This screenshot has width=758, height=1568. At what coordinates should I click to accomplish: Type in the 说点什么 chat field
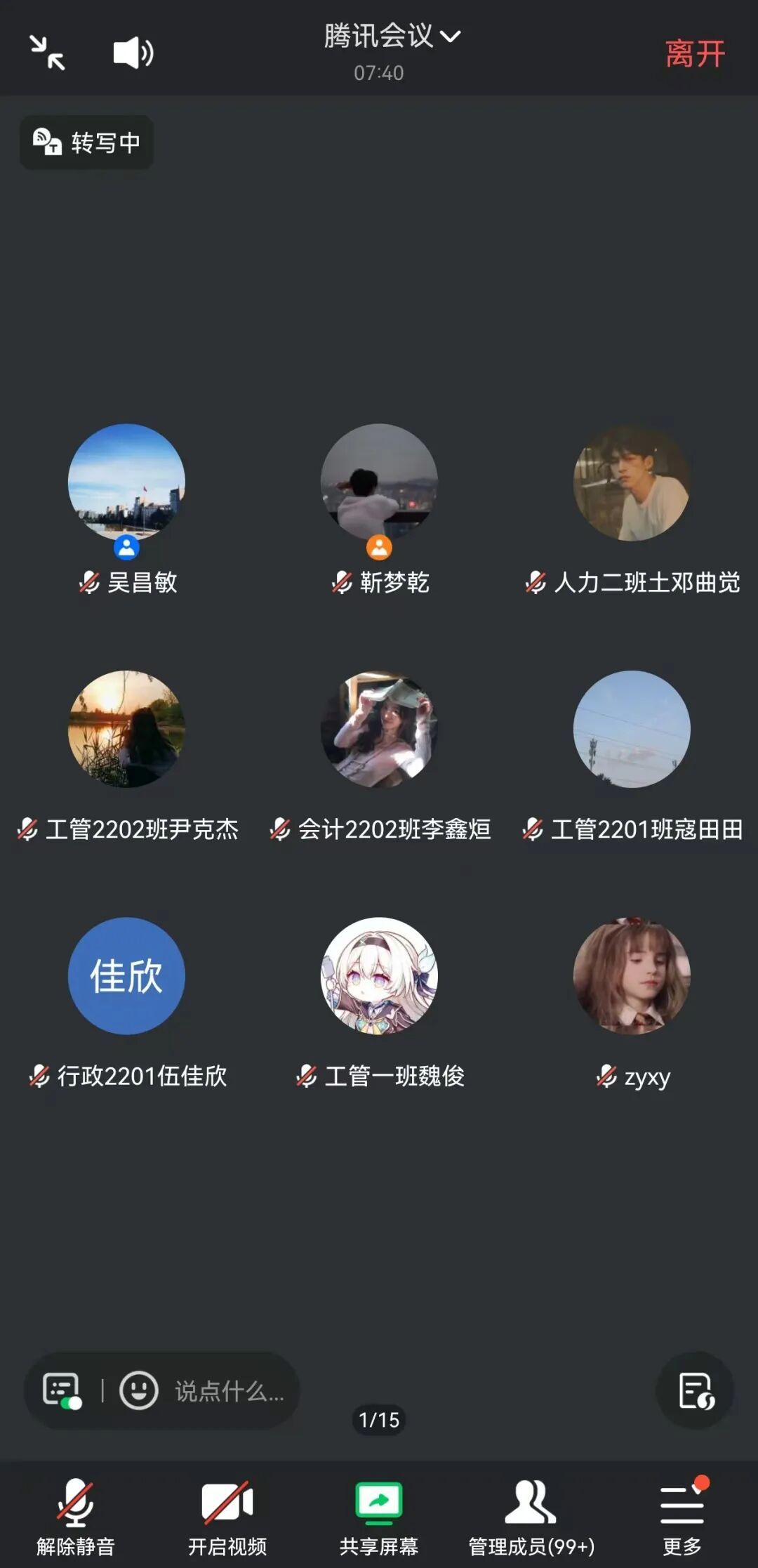click(x=230, y=1391)
